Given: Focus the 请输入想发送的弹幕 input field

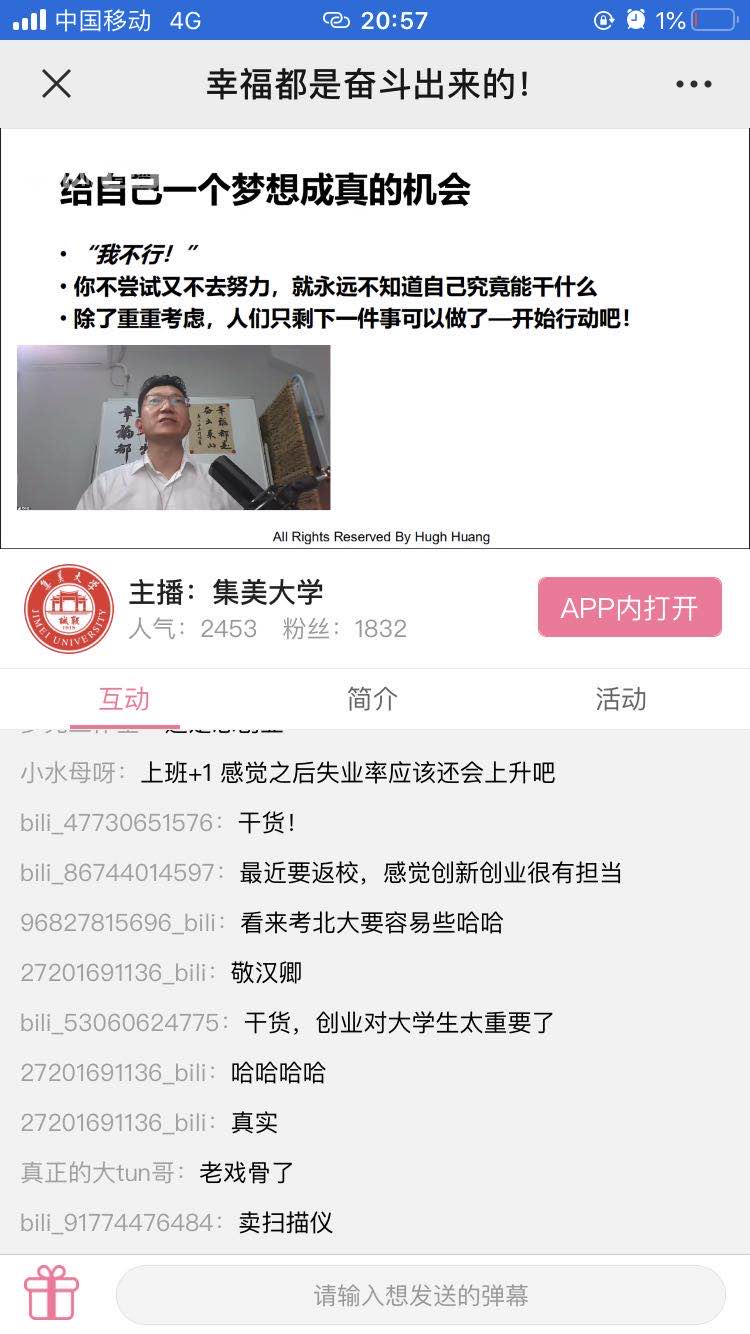Looking at the screenshot, I should (x=420, y=1295).
